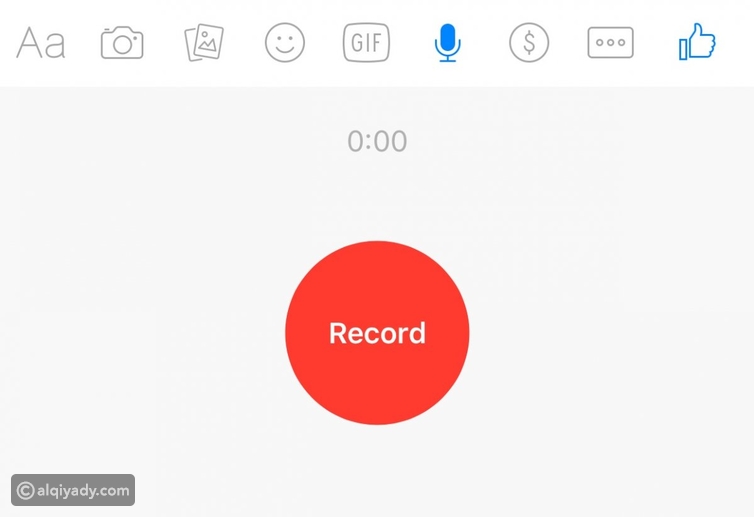Open the camera to take a photo
The height and width of the screenshot is (517, 754).
pos(122,43)
